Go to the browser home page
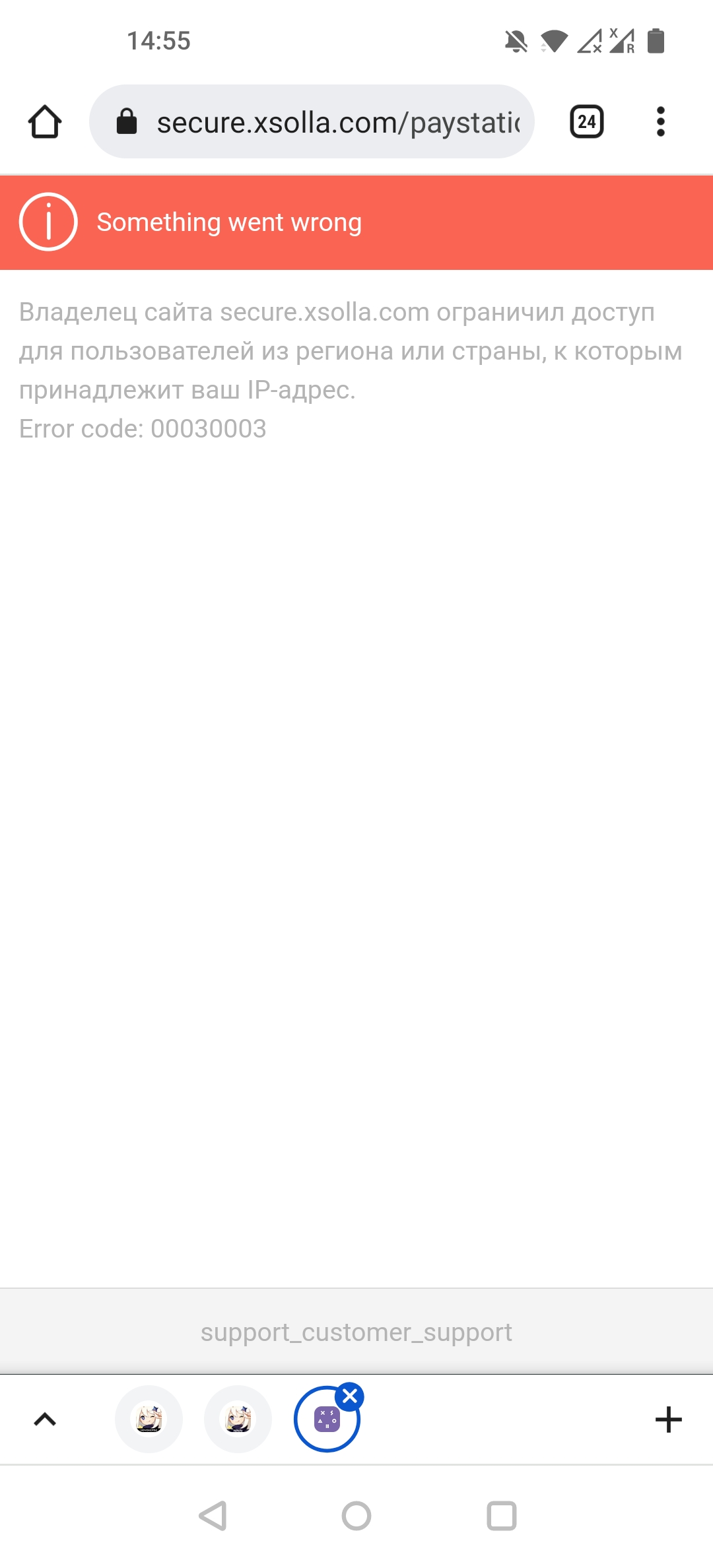 [x=45, y=122]
